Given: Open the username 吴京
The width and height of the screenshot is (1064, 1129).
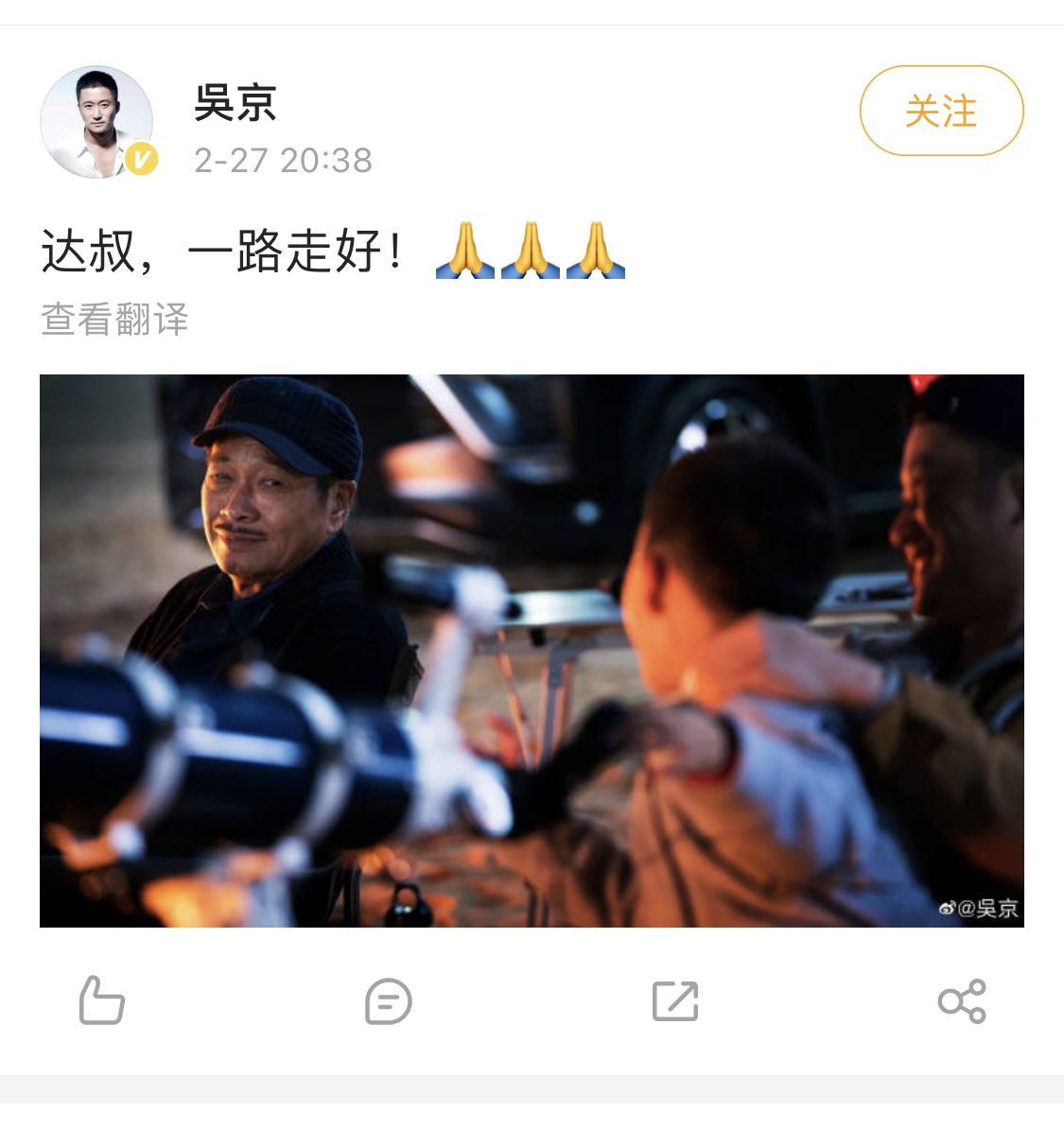Looking at the screenshot, I should 235,102.
